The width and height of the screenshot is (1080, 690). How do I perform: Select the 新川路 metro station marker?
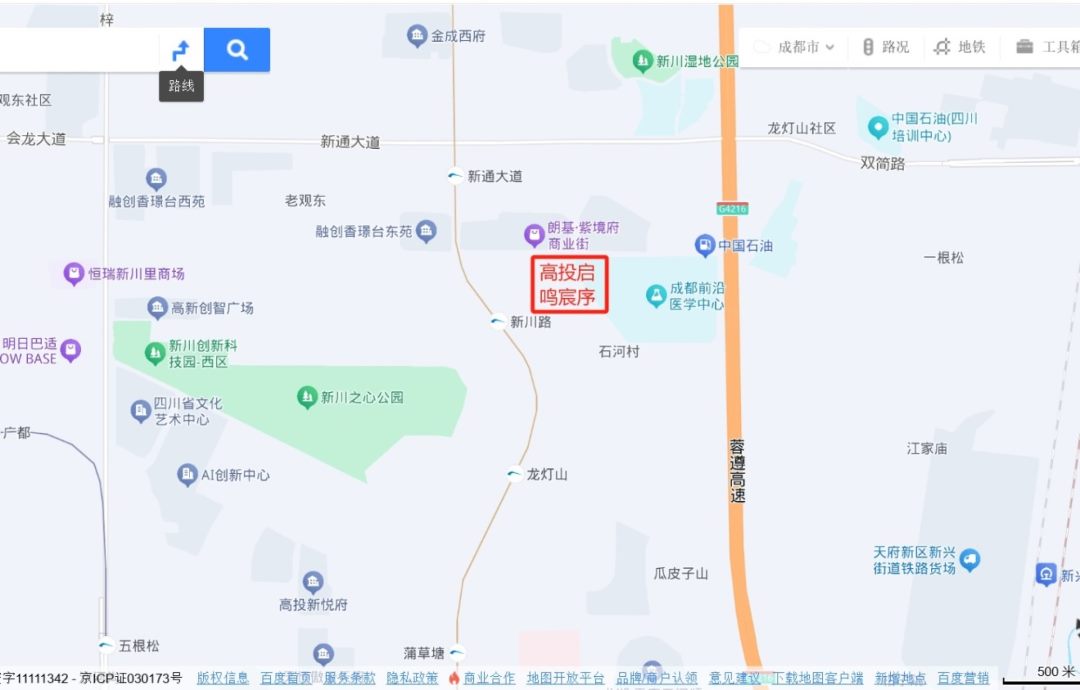[499, 322]
